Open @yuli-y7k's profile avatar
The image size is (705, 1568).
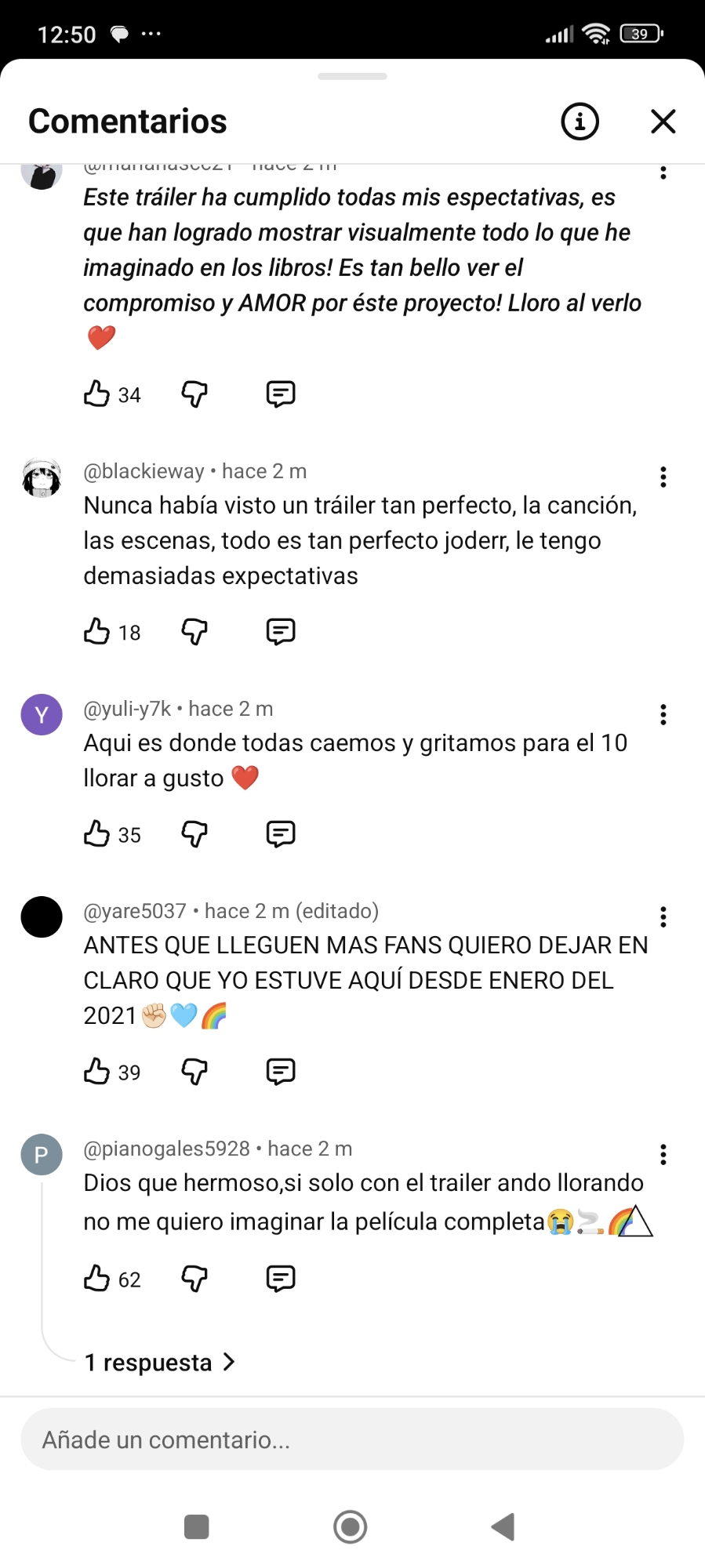coord(42,714)
